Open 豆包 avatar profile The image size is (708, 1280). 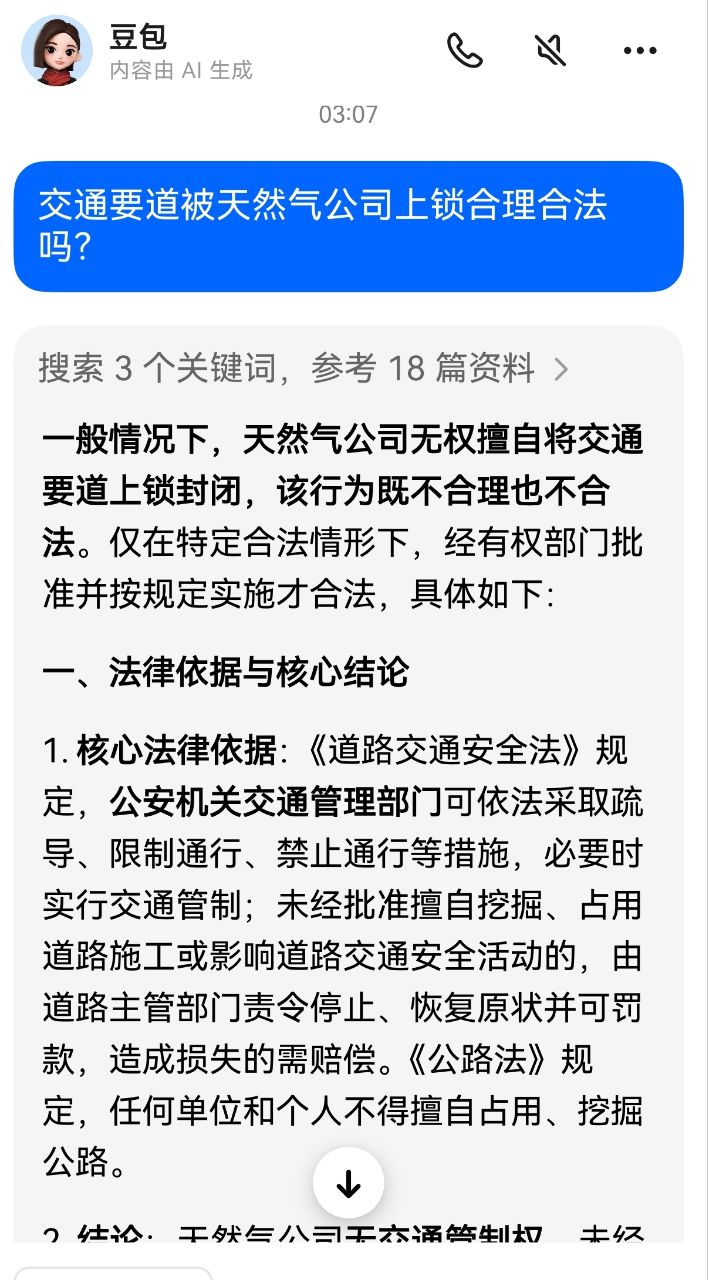coord(57,50)
